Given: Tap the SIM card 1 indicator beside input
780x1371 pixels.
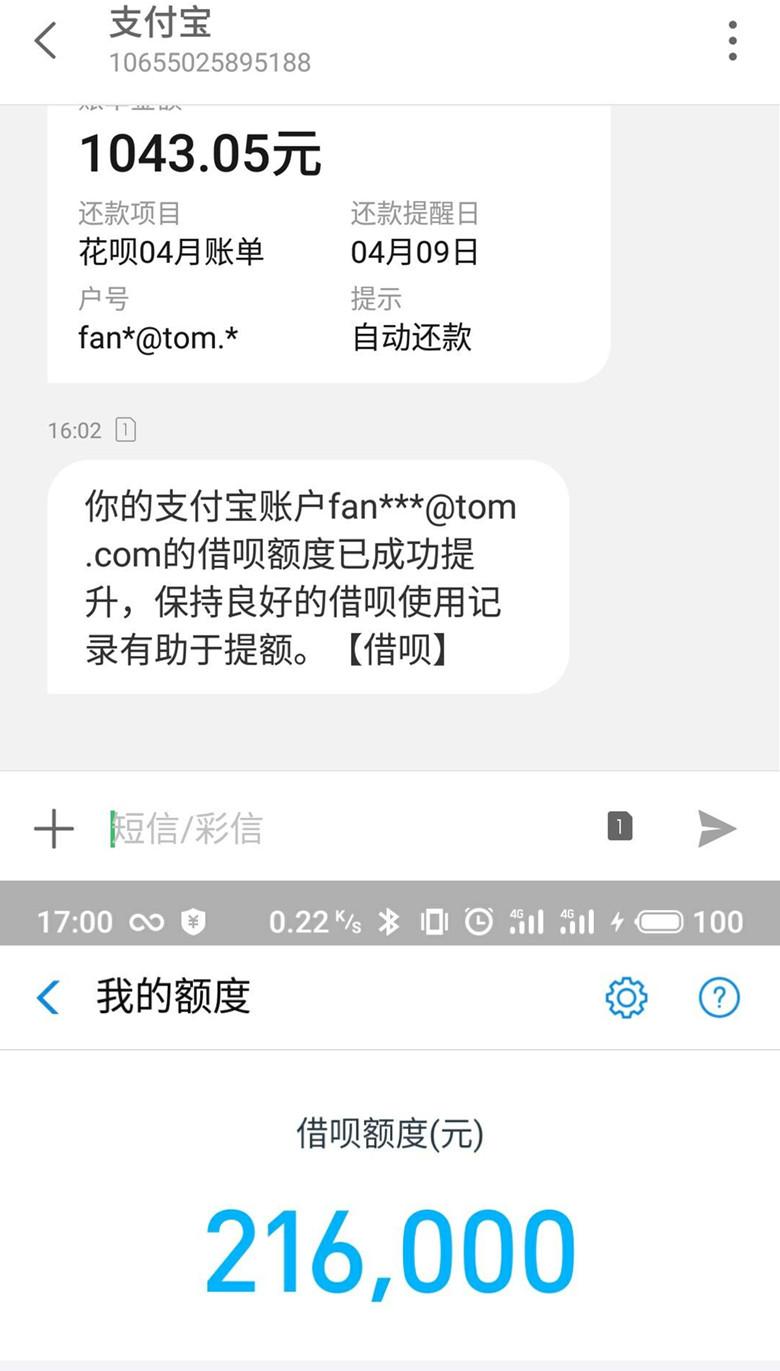Looking at the screenshot, I should point(619,826).
